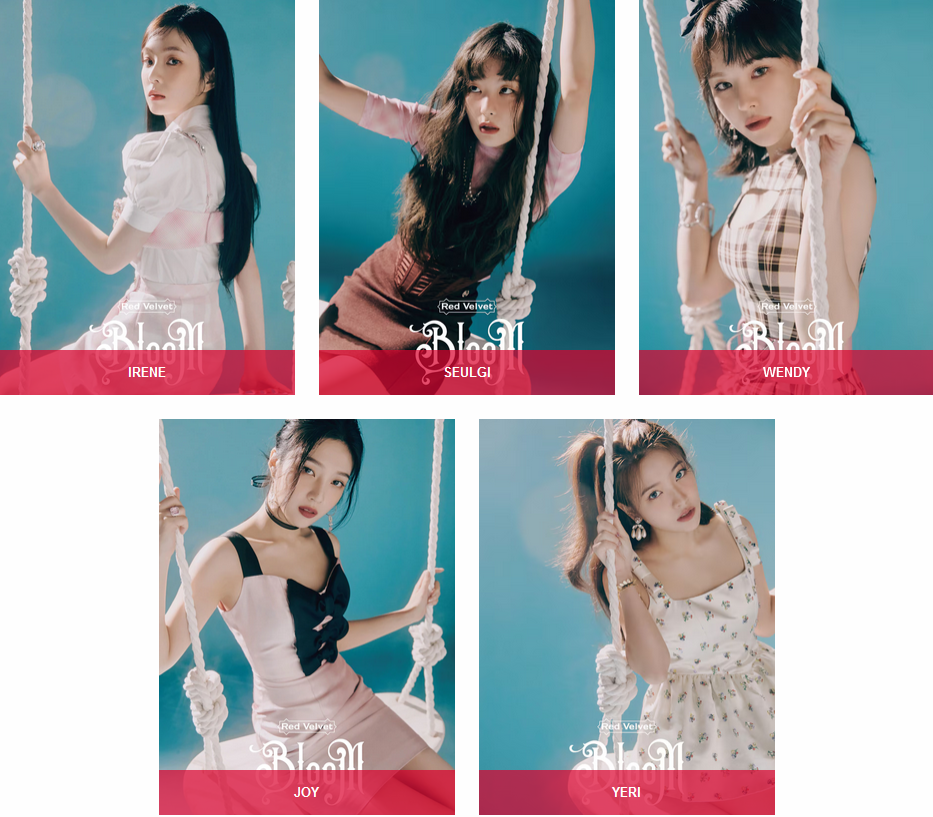This screenshot has width=933, height=817.
Task: Tap the YERI photo card
Action: pos(626,616)
